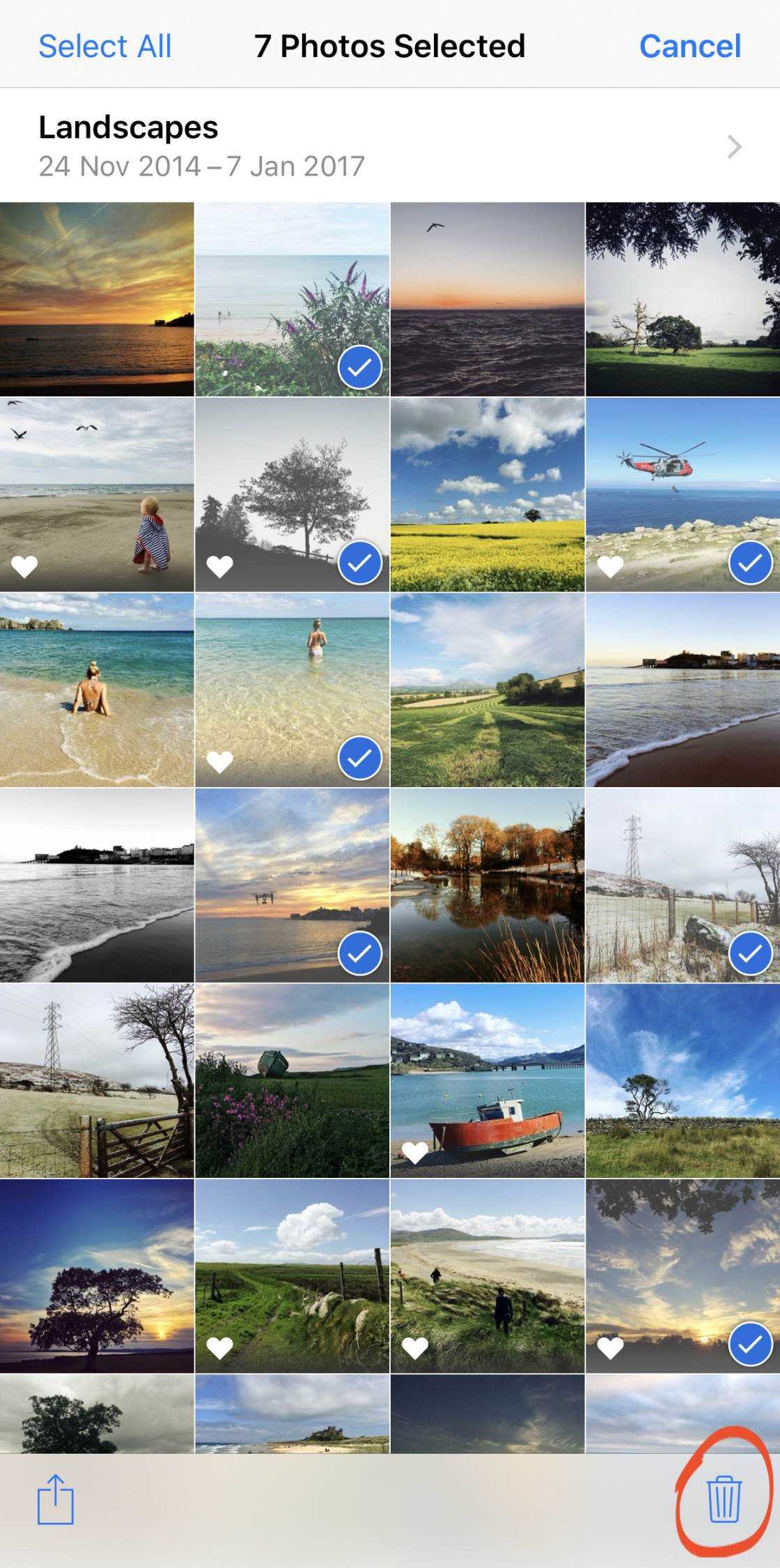Screen dimensions: 780x1568
Task: Select the wooden gate and pylon photo
Action: [97, 1080]
